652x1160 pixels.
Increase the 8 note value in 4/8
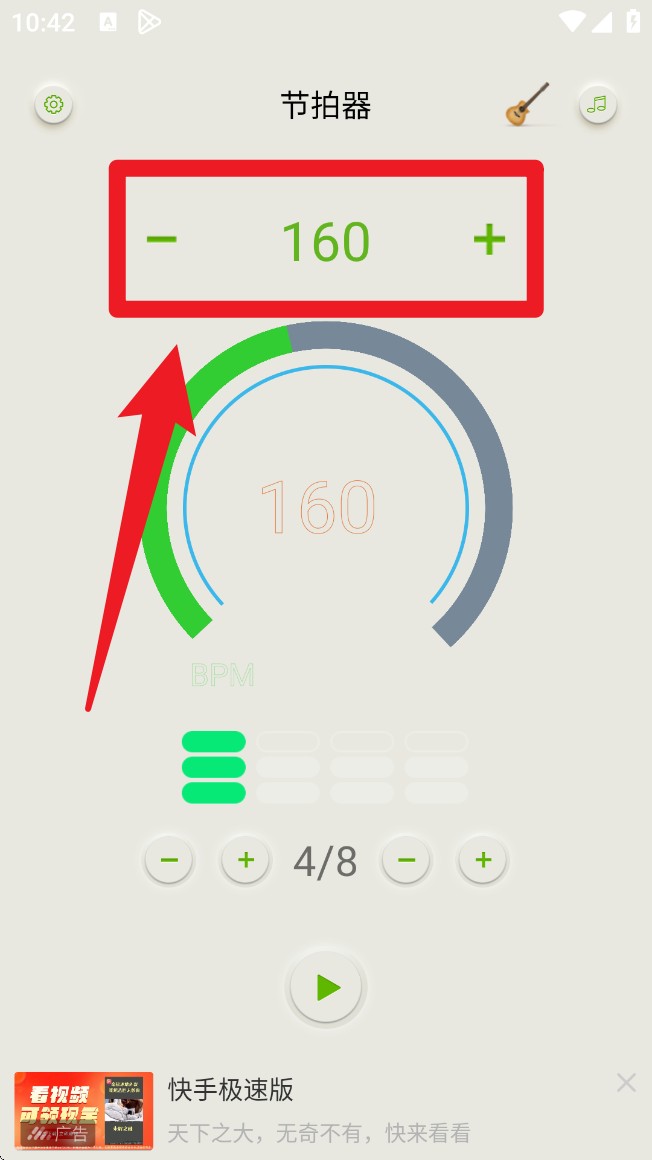483,860
